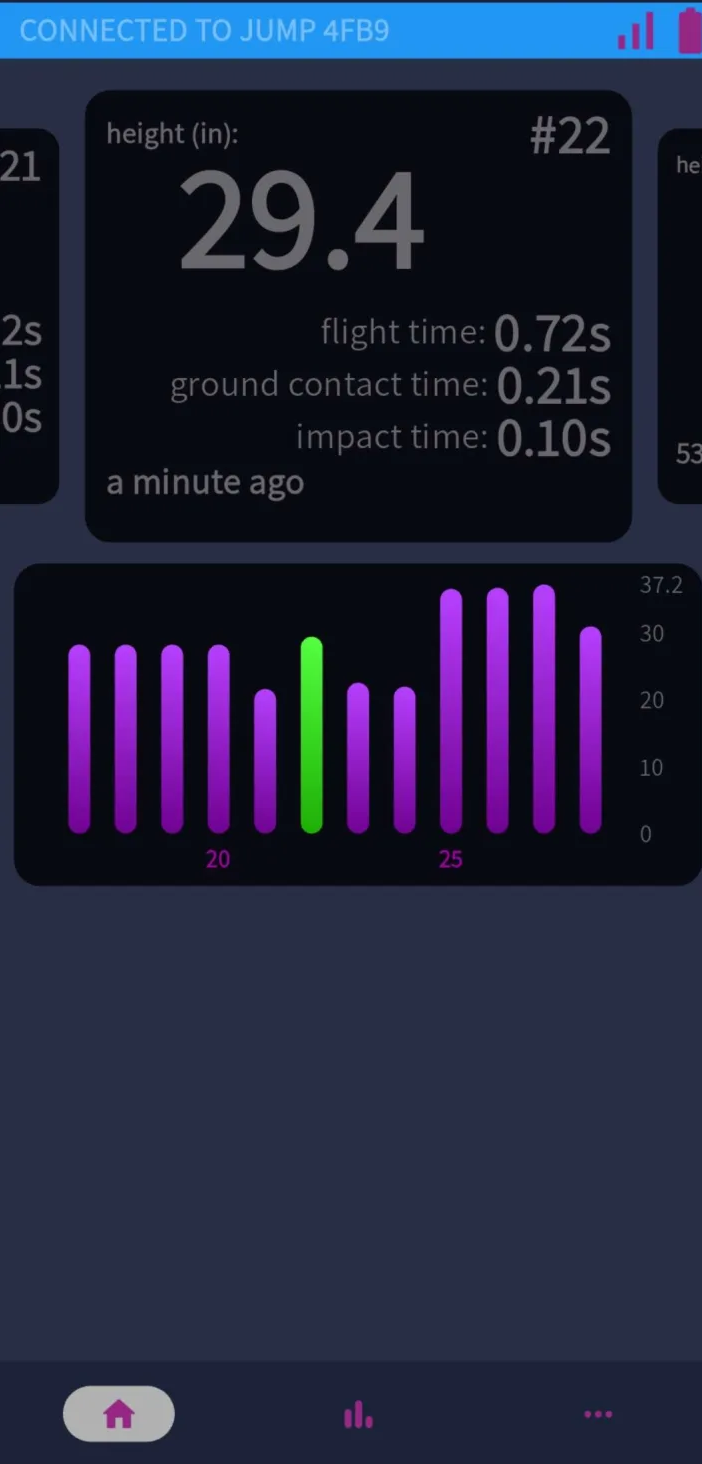Switch to the Home tab

(119, 1414)
